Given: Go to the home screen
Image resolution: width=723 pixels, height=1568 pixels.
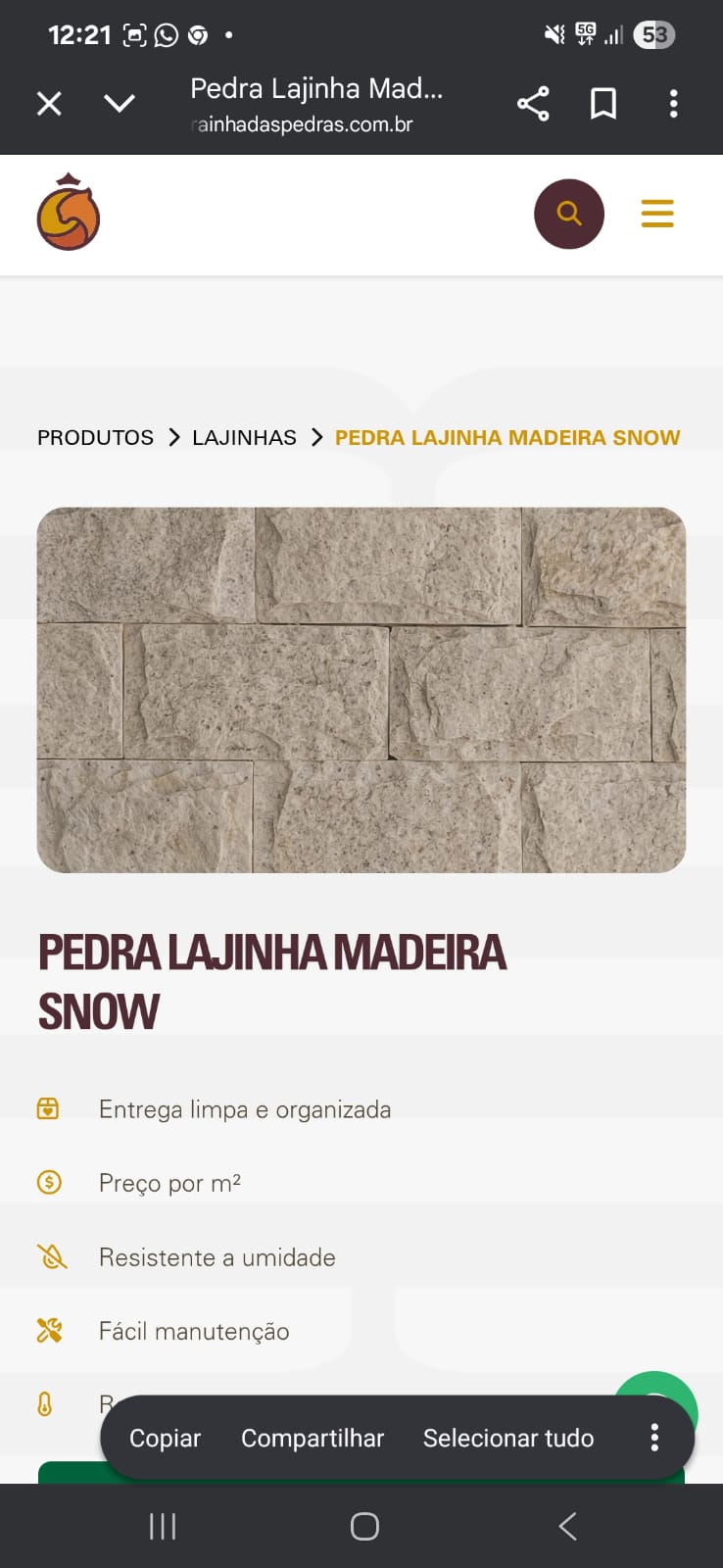Looking at the screenshot, I should coord(364,1526).
